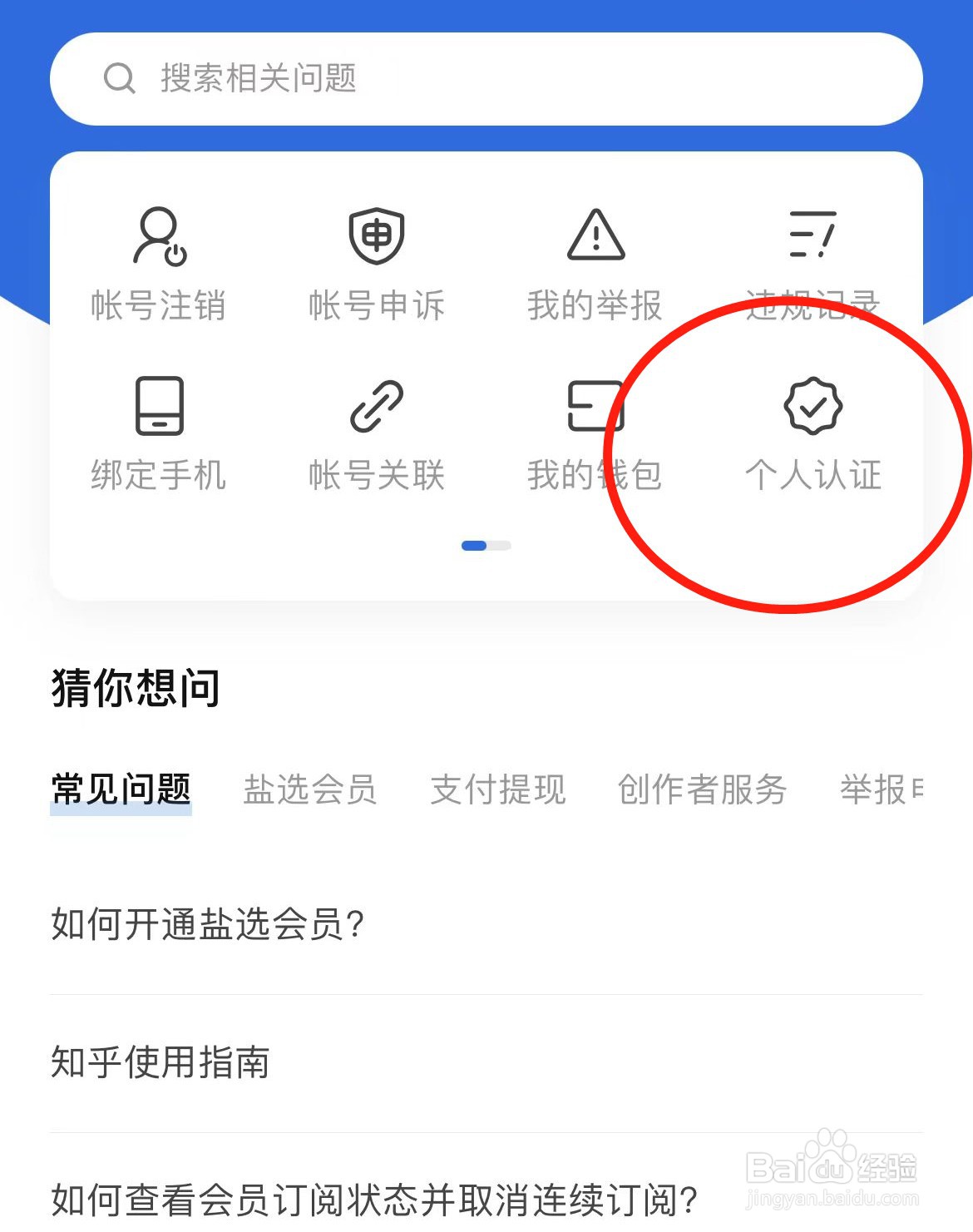This screenshot has width=973, height=1232.
Task: Switch to the 盐选会员 tab
Action: (x=312, y=790)
